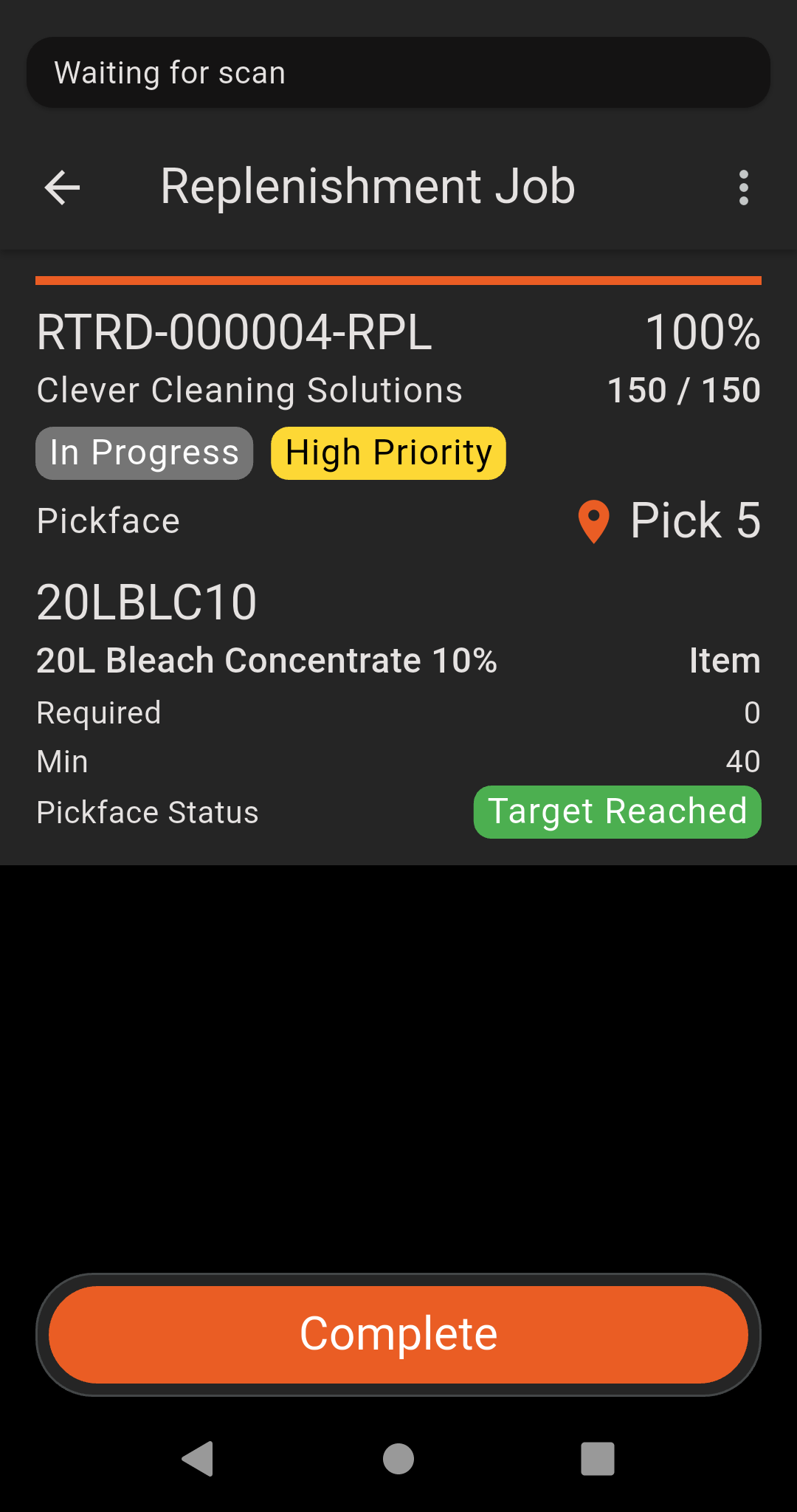Tap the Complete button
The image size is (797, 1512).
tap(398, 1334)
